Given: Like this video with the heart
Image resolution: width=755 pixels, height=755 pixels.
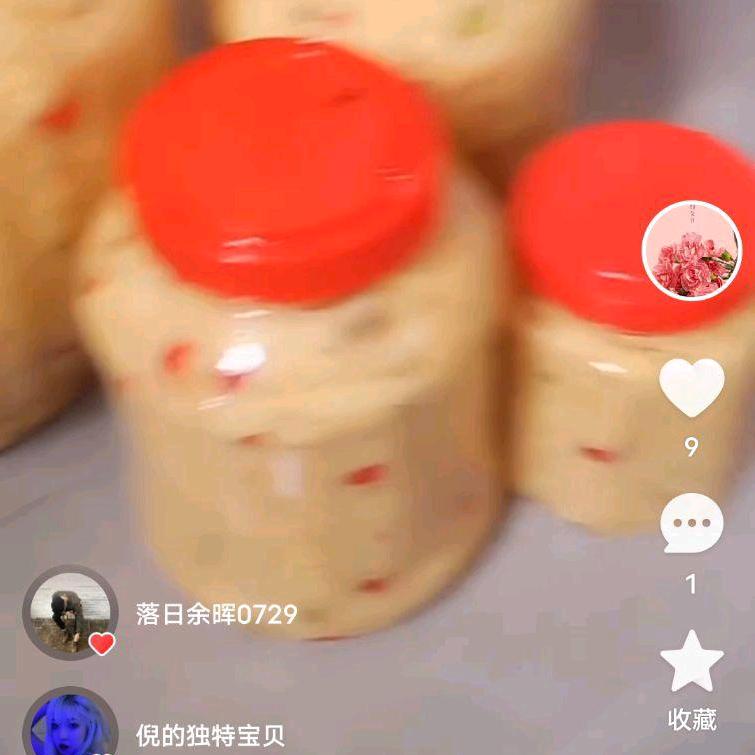Looking at the screenshot, I should coord(691,388).
